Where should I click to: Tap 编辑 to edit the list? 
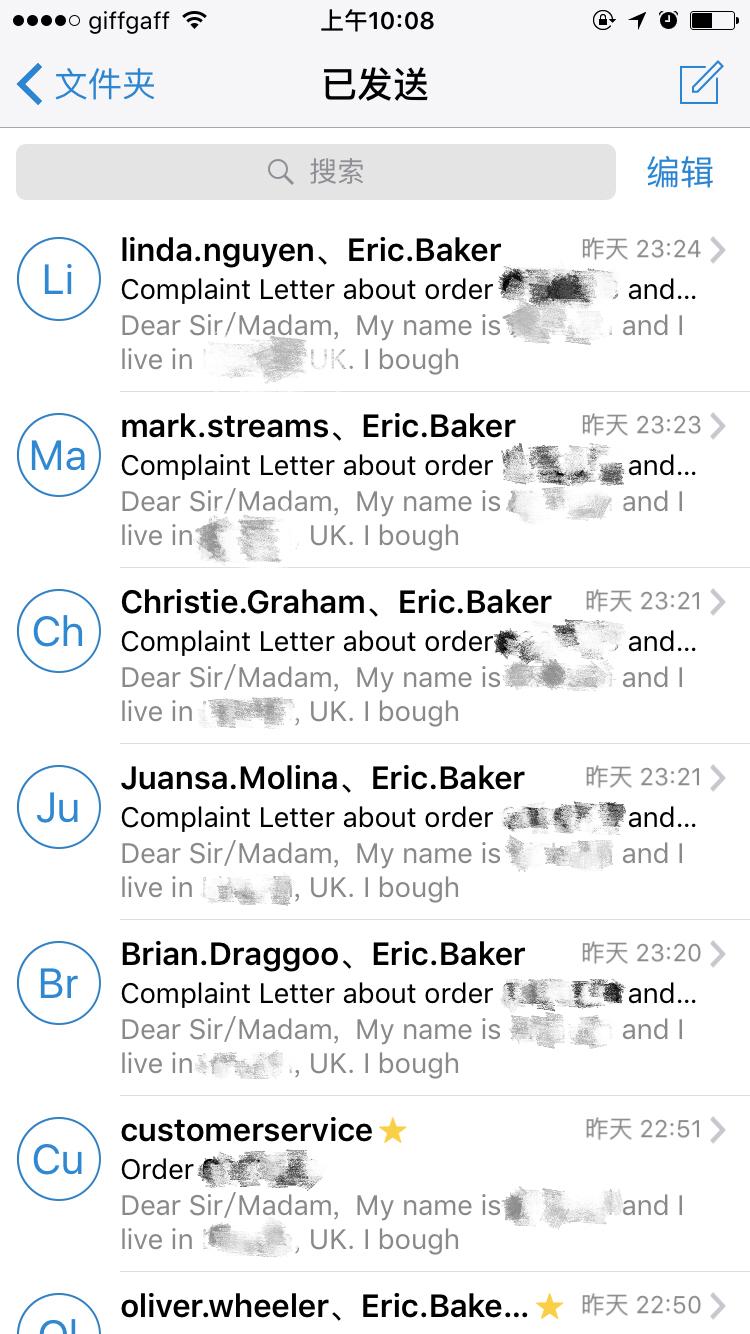[680, 172]
